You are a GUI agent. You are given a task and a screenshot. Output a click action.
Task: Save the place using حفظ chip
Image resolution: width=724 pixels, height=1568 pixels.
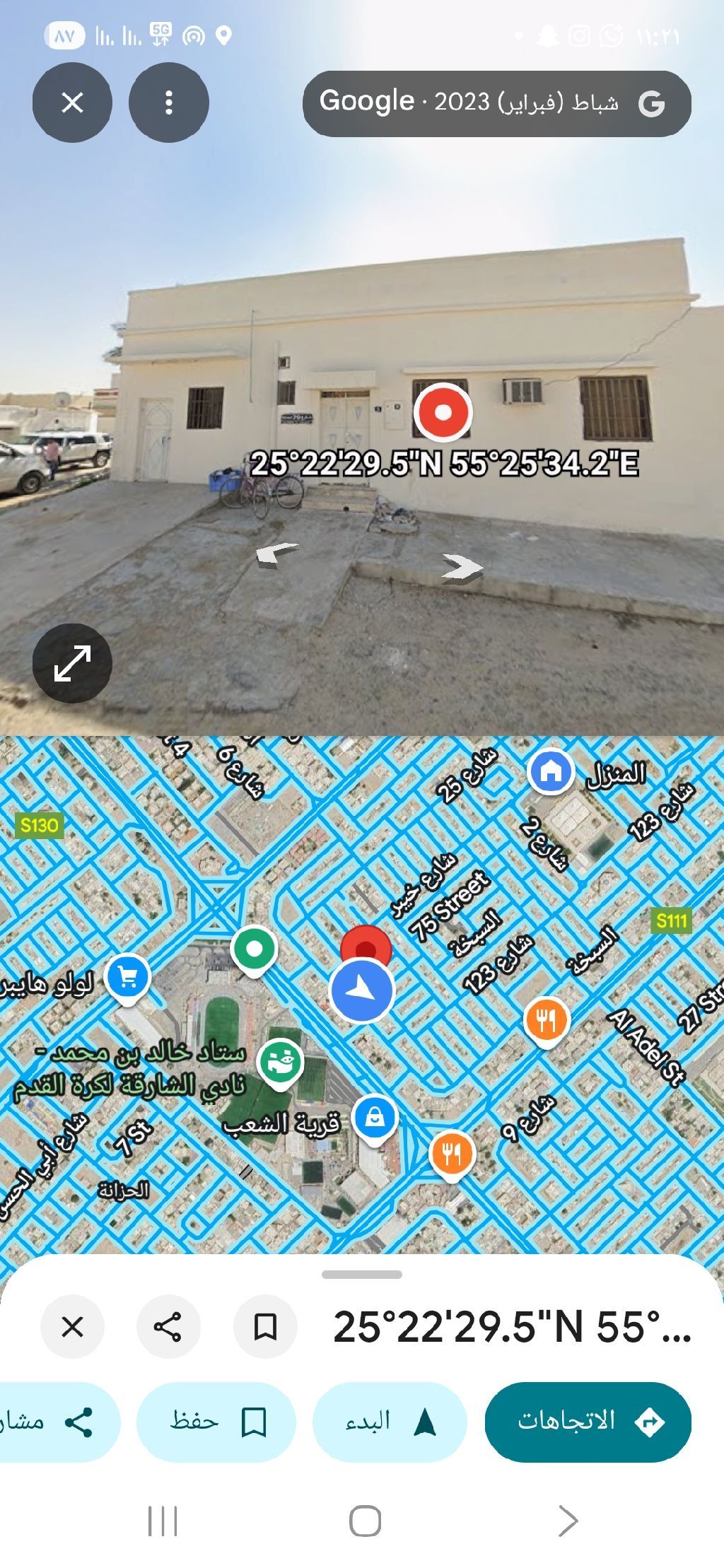[216, 1422]
